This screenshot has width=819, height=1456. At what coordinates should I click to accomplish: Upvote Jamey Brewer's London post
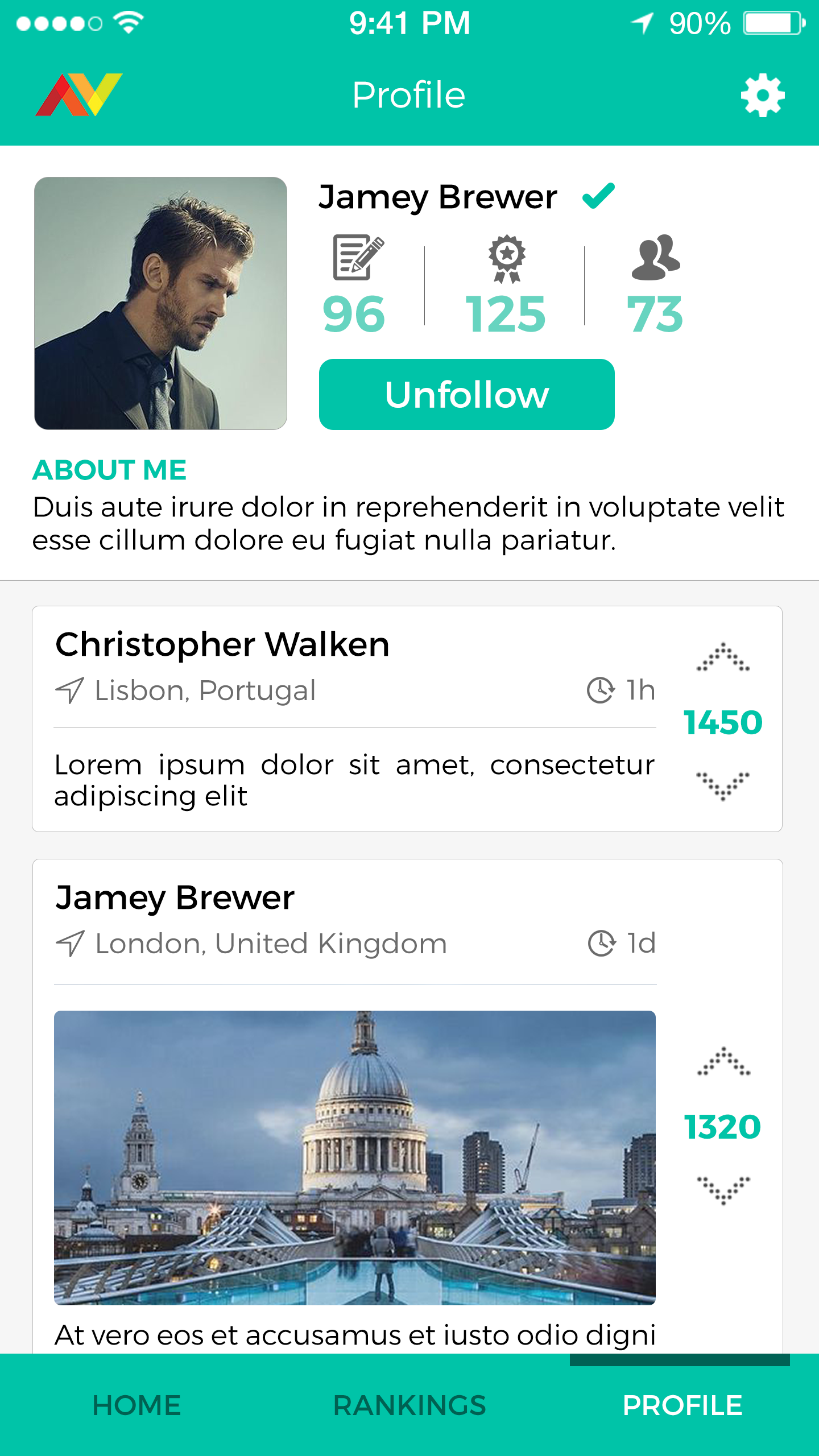point(723,1061)
